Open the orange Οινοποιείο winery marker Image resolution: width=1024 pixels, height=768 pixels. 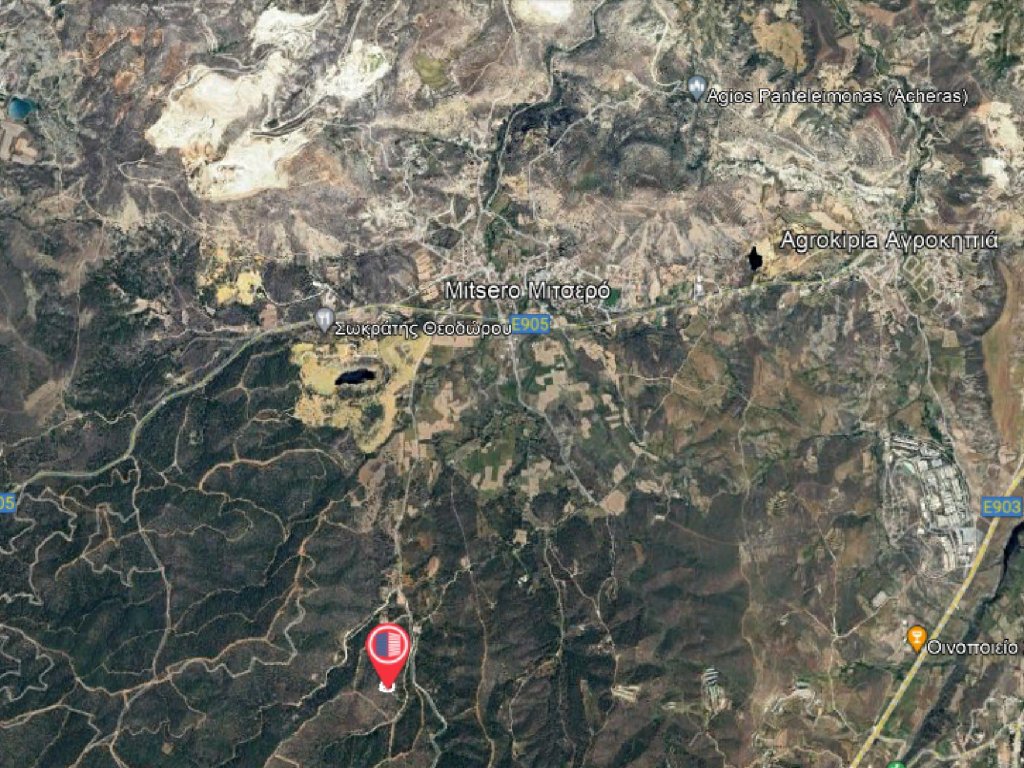point(916,637)
